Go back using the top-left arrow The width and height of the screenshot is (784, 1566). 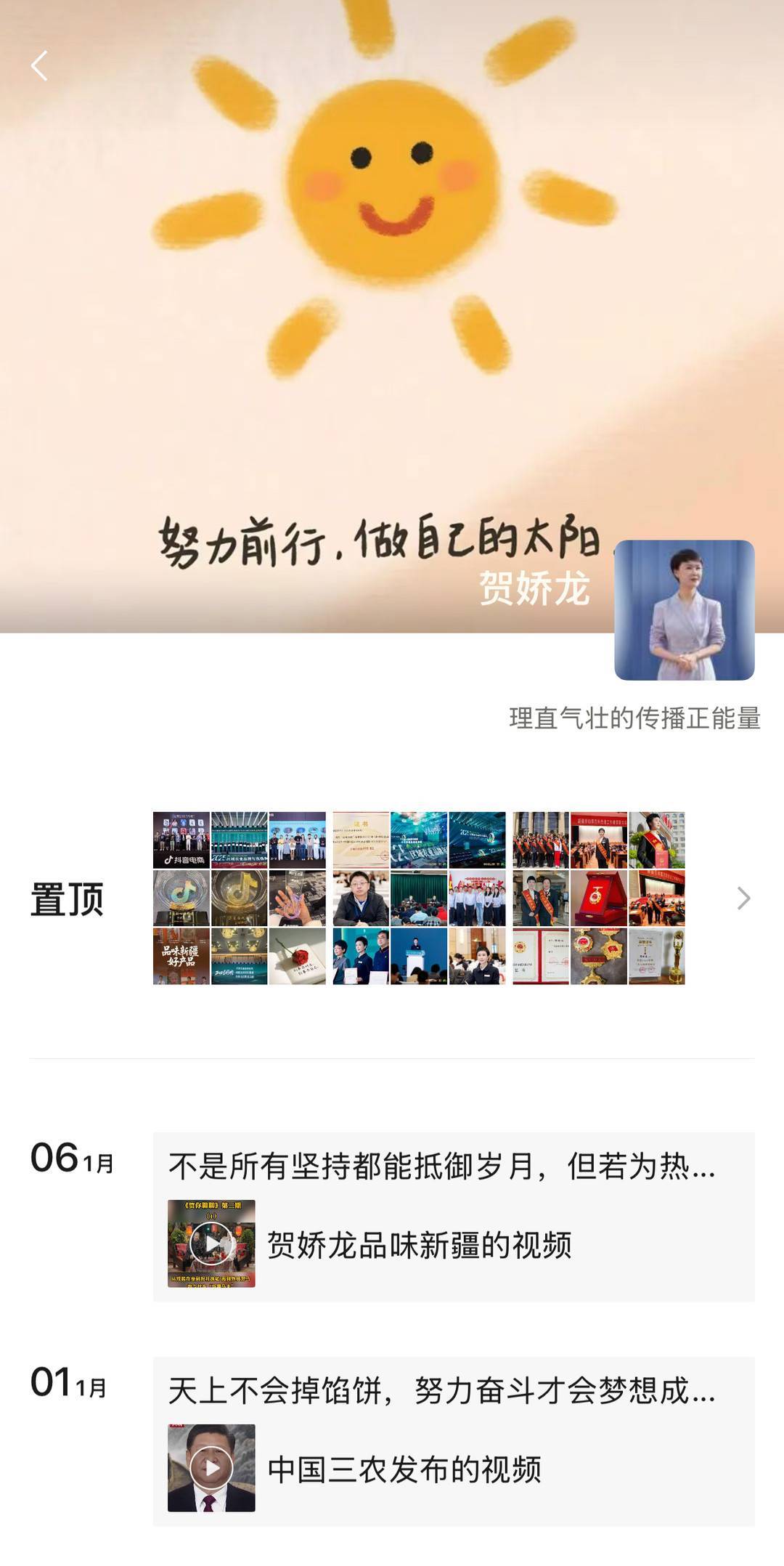pos(39,66)
